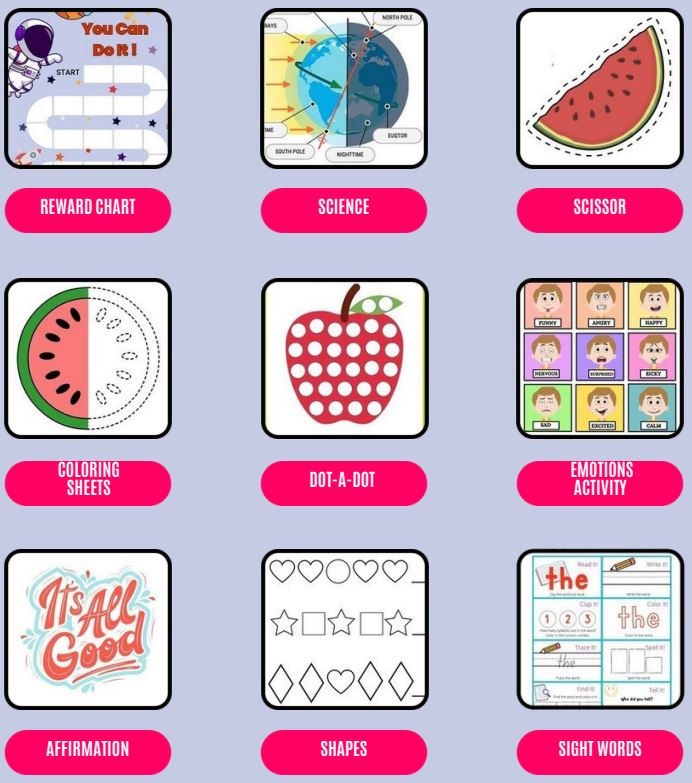Select the Science button
The width and height of the screenshot is (692, 783).
pos(344,209)
